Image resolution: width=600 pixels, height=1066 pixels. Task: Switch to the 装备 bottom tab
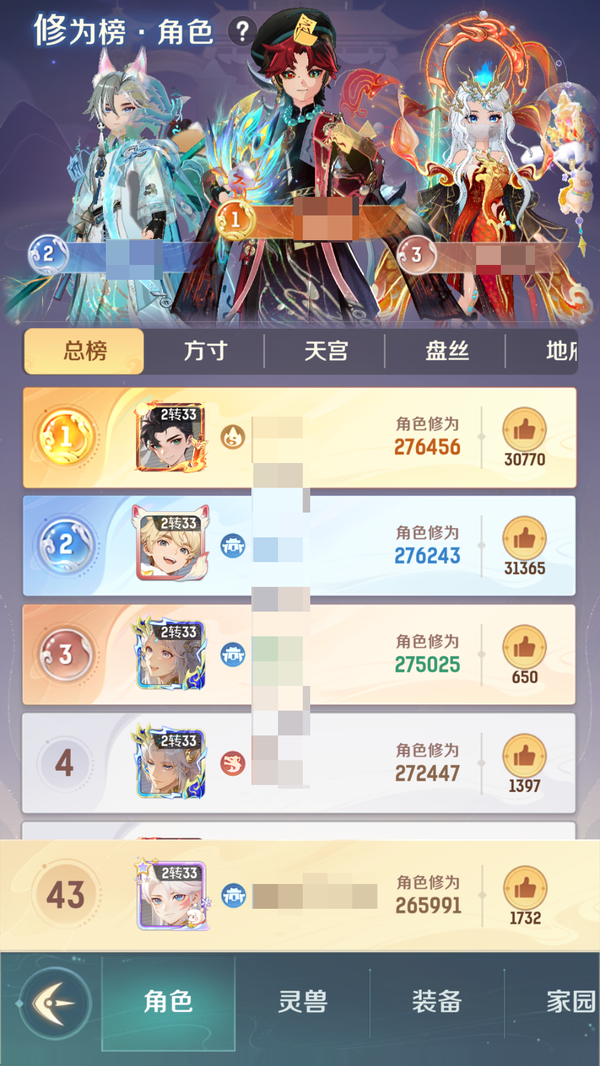coord(437,1002)
